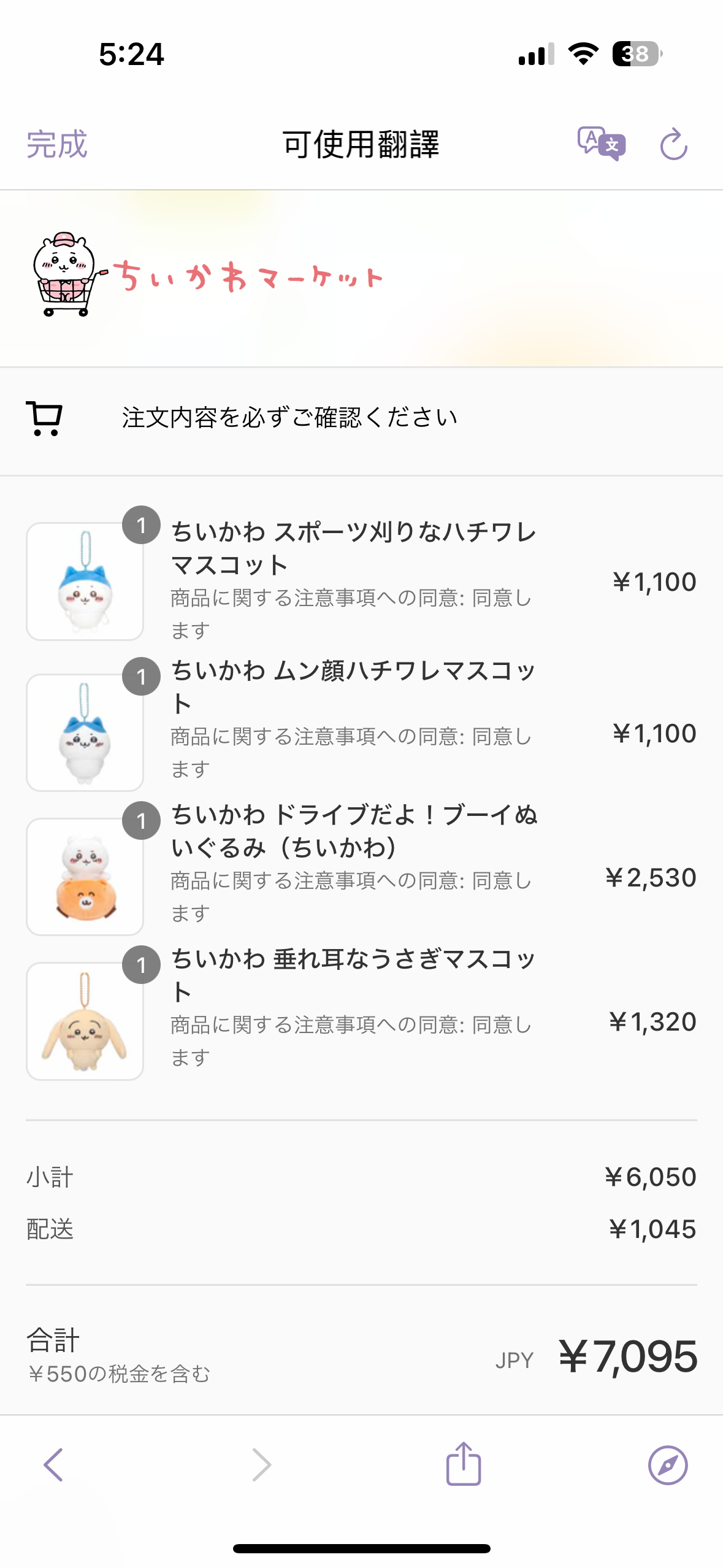The width and height of the screenshot is (723, 1568).
Task: Share this page via share icon
Action: point(464,1463)
